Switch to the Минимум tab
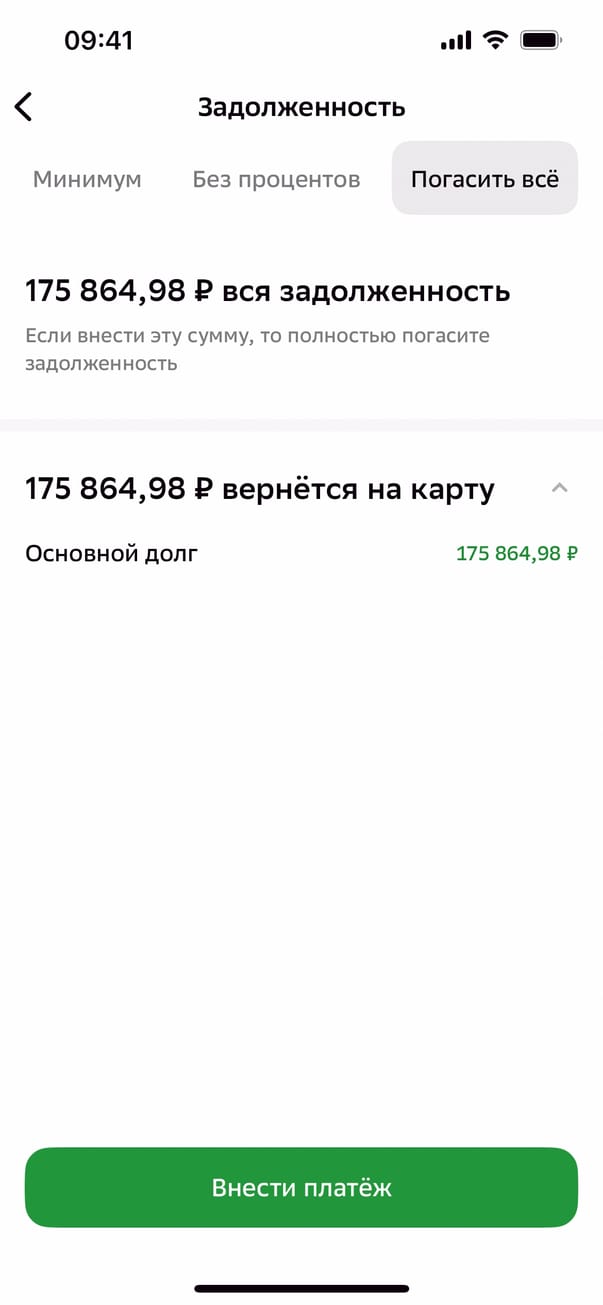603x1305 pixels. click(x=87, y=179)
